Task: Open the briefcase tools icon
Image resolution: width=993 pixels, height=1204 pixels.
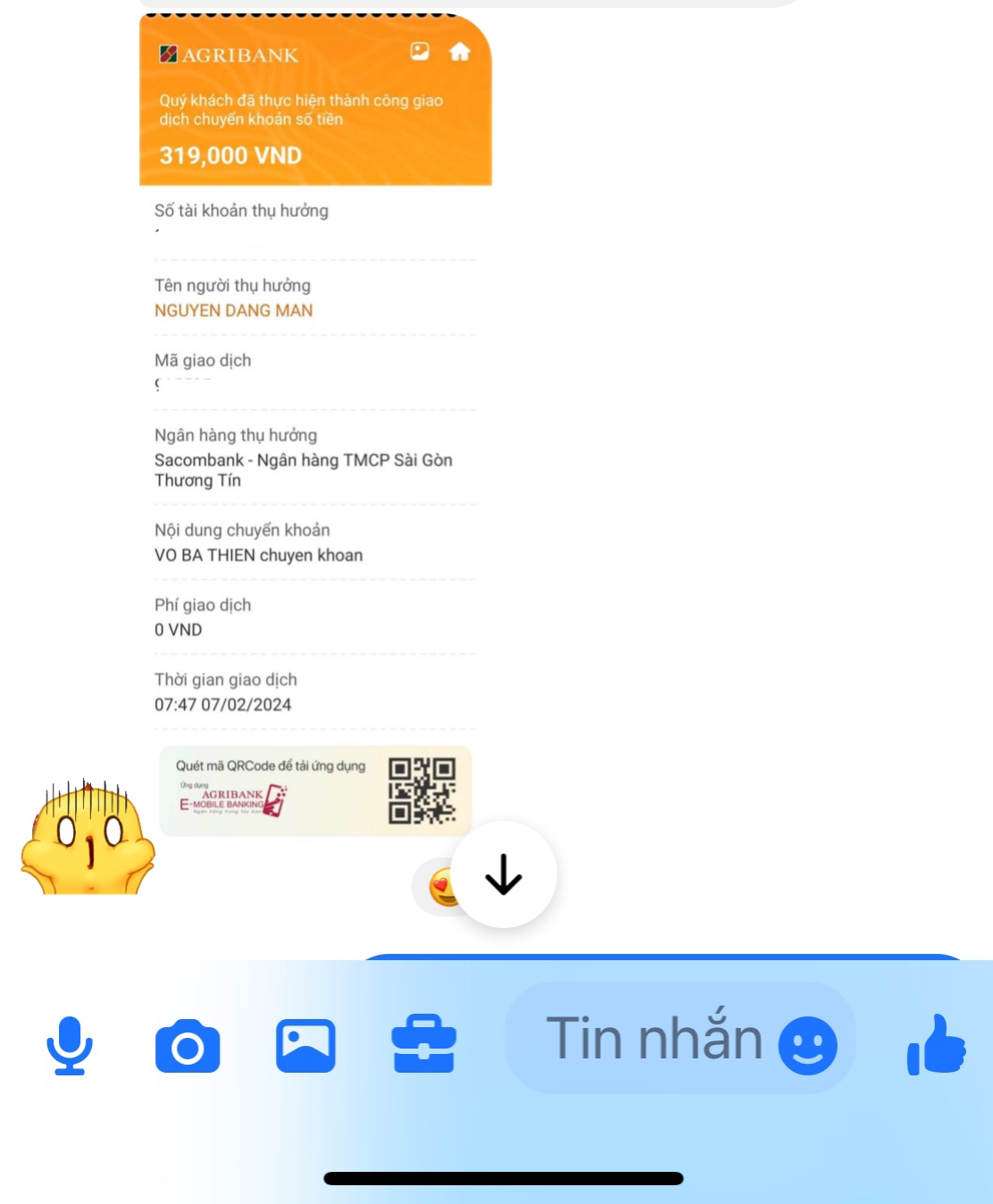Action: tap(424, 1043)
